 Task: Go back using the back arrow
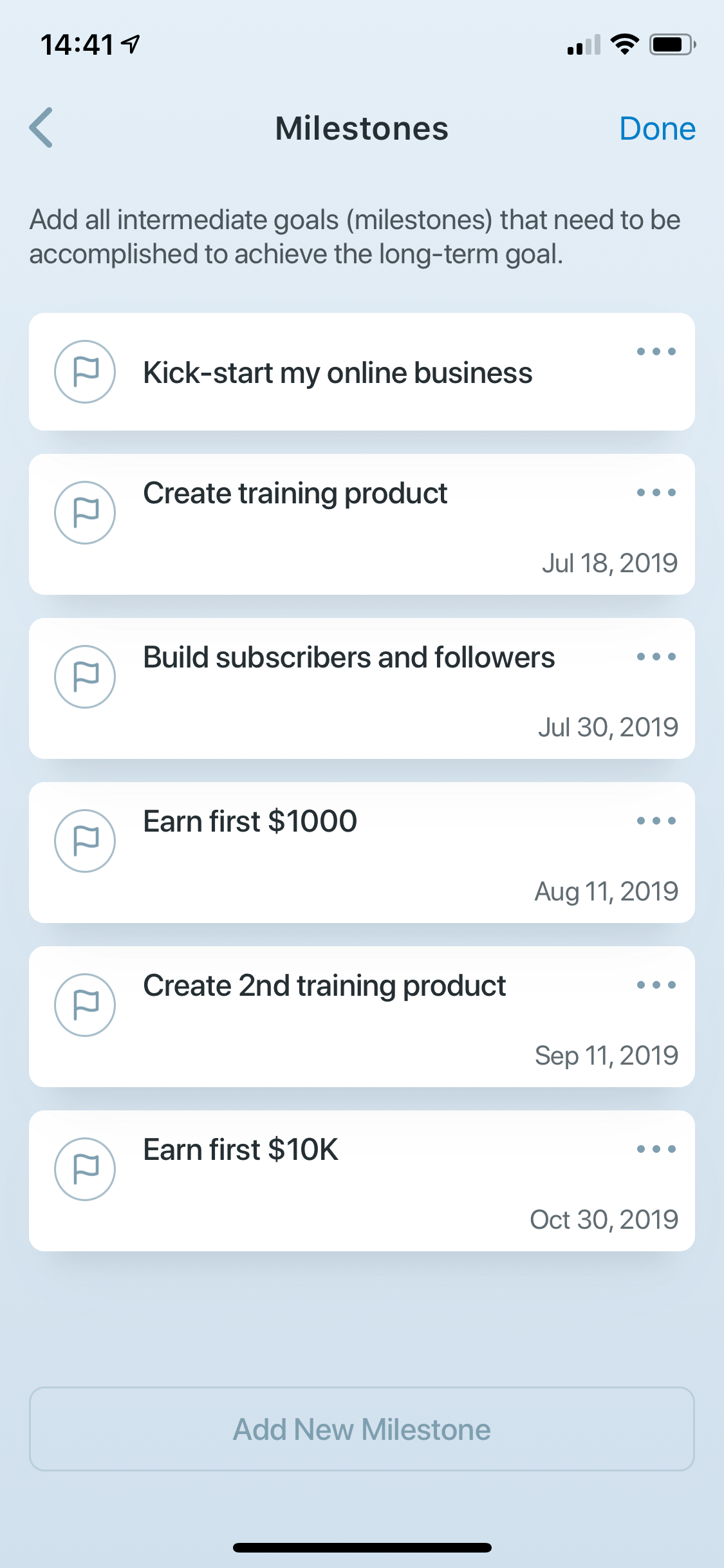pyautogui.click(x=41, y=128)
